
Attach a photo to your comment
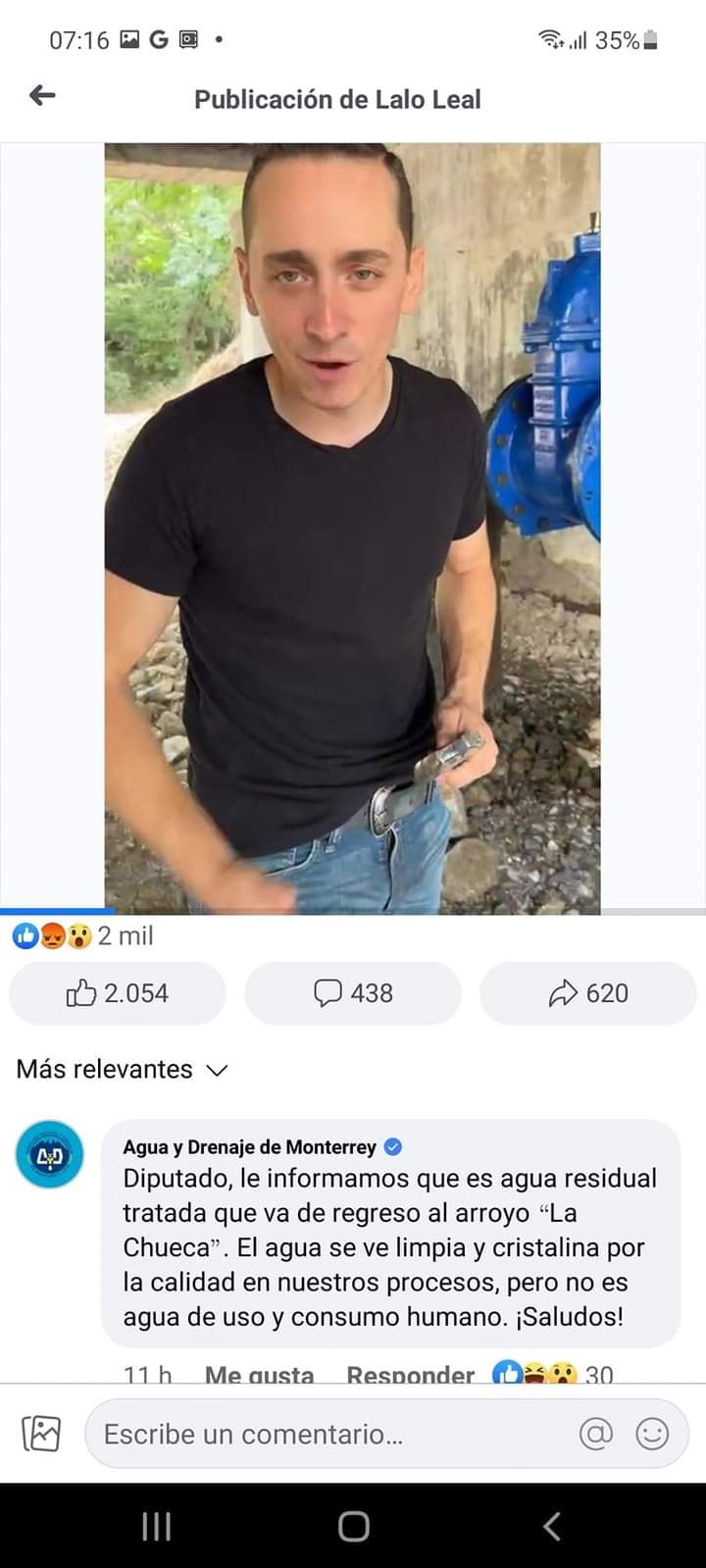pyautogui.click(x=41, y=1434)
